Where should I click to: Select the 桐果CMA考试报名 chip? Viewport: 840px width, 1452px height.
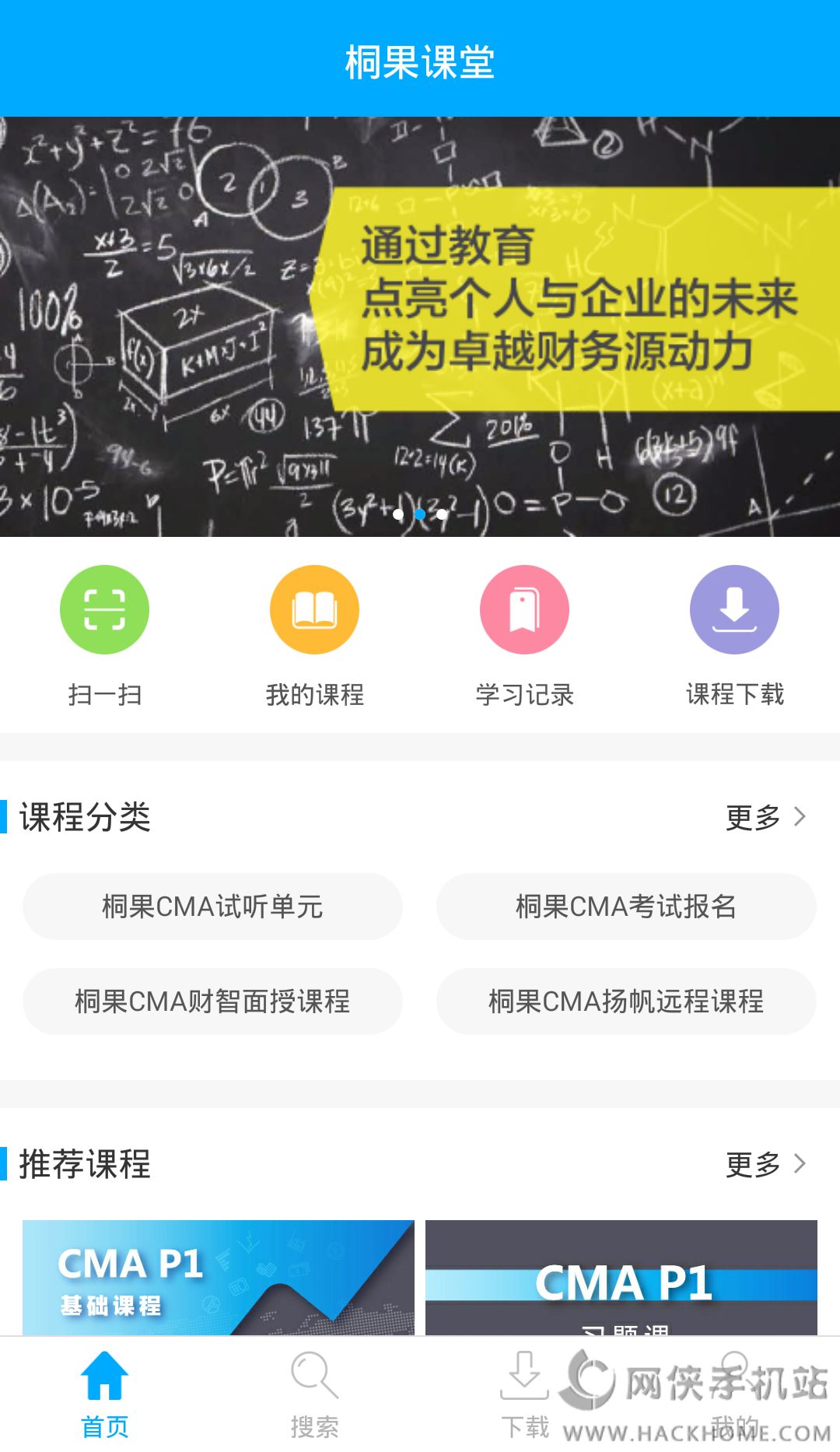(626, 907)
